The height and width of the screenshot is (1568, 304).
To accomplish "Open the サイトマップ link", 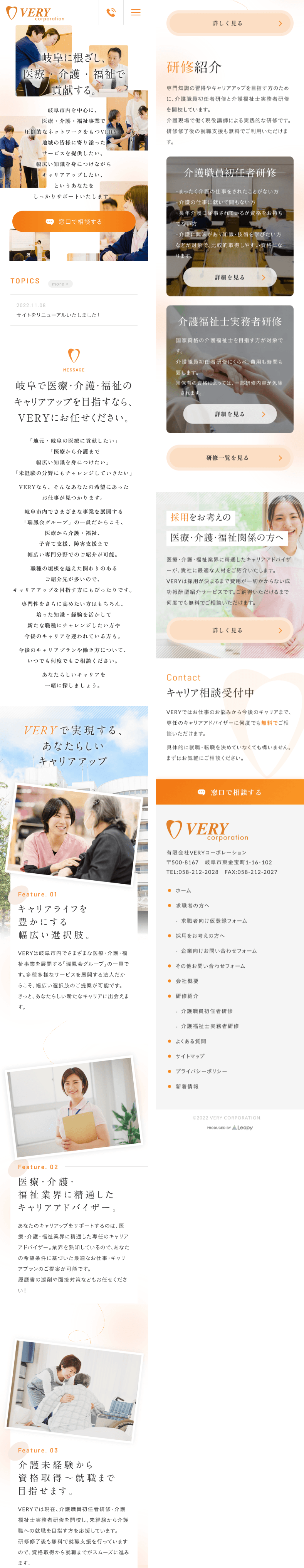I will pos(190,1056).
